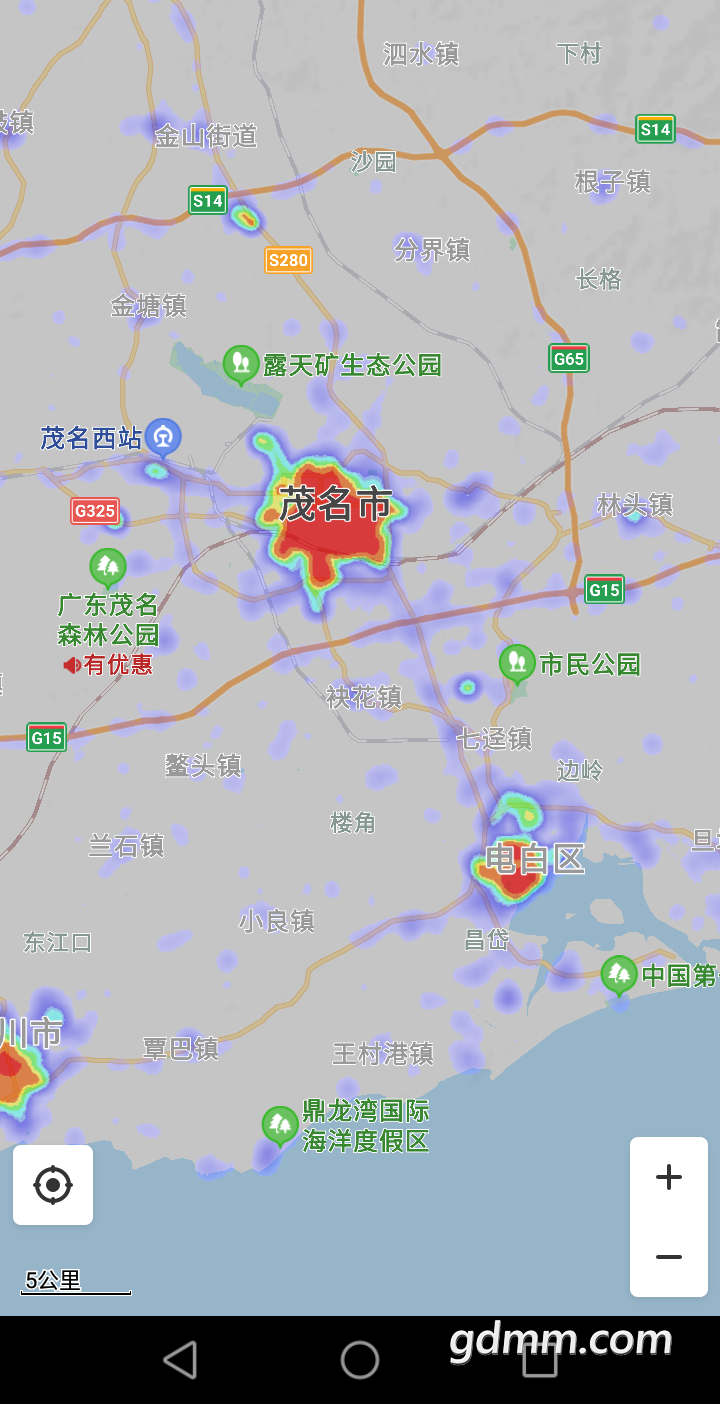The image size is (720, 1404).
Task: Go to the home screen
Action: (360, 1360)
